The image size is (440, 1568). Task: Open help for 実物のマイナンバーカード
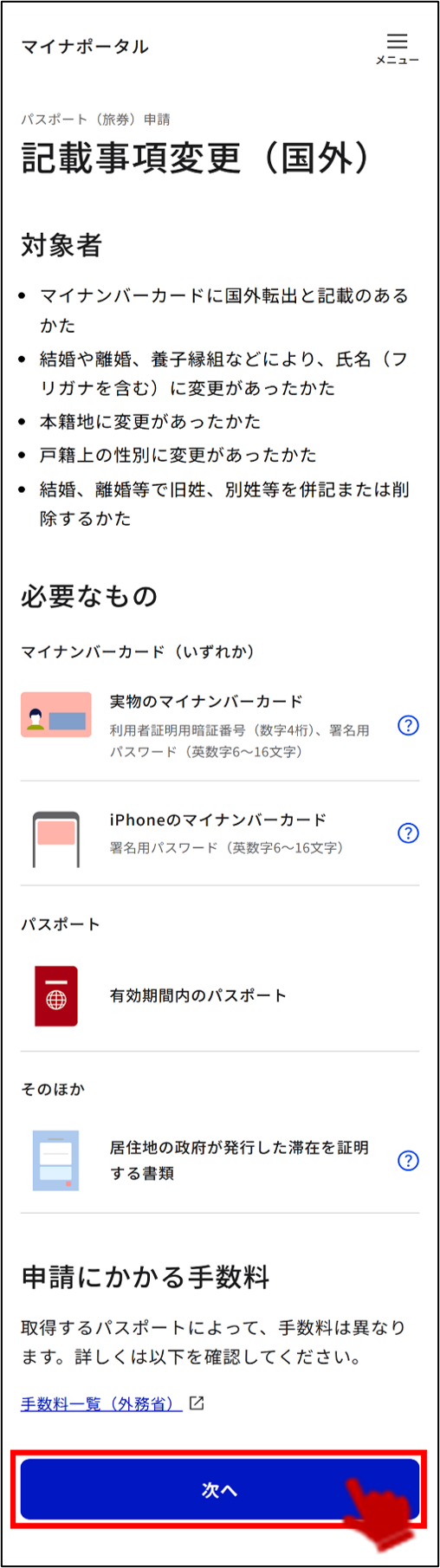pos(408,726)
